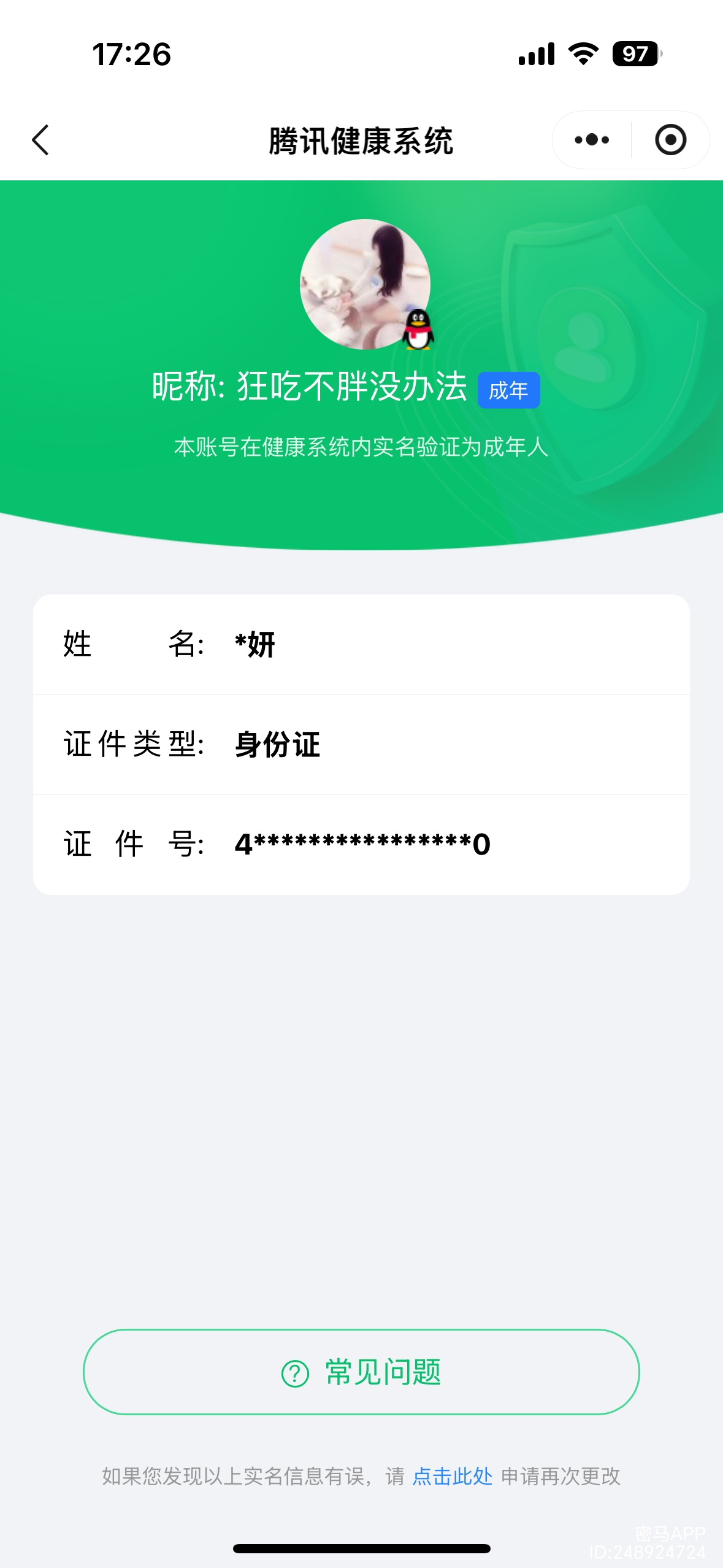The image size is (723, 1568).
Task: Tap the battery indicator showing 97
Action: click(635, 54)
